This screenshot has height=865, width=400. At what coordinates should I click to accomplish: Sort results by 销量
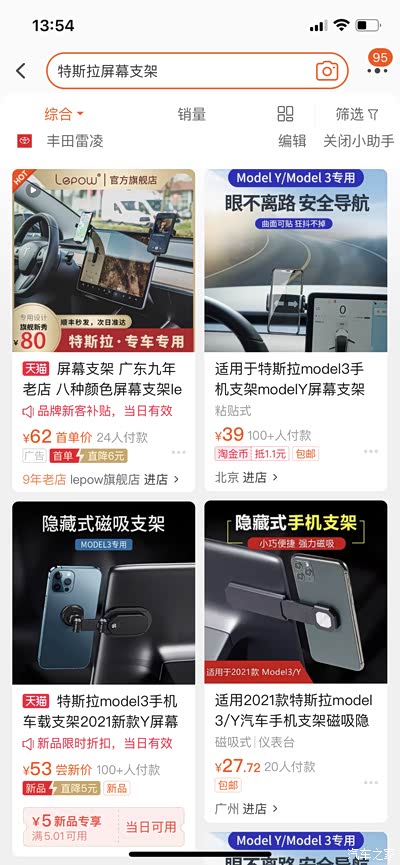click(x=191, y=114)
